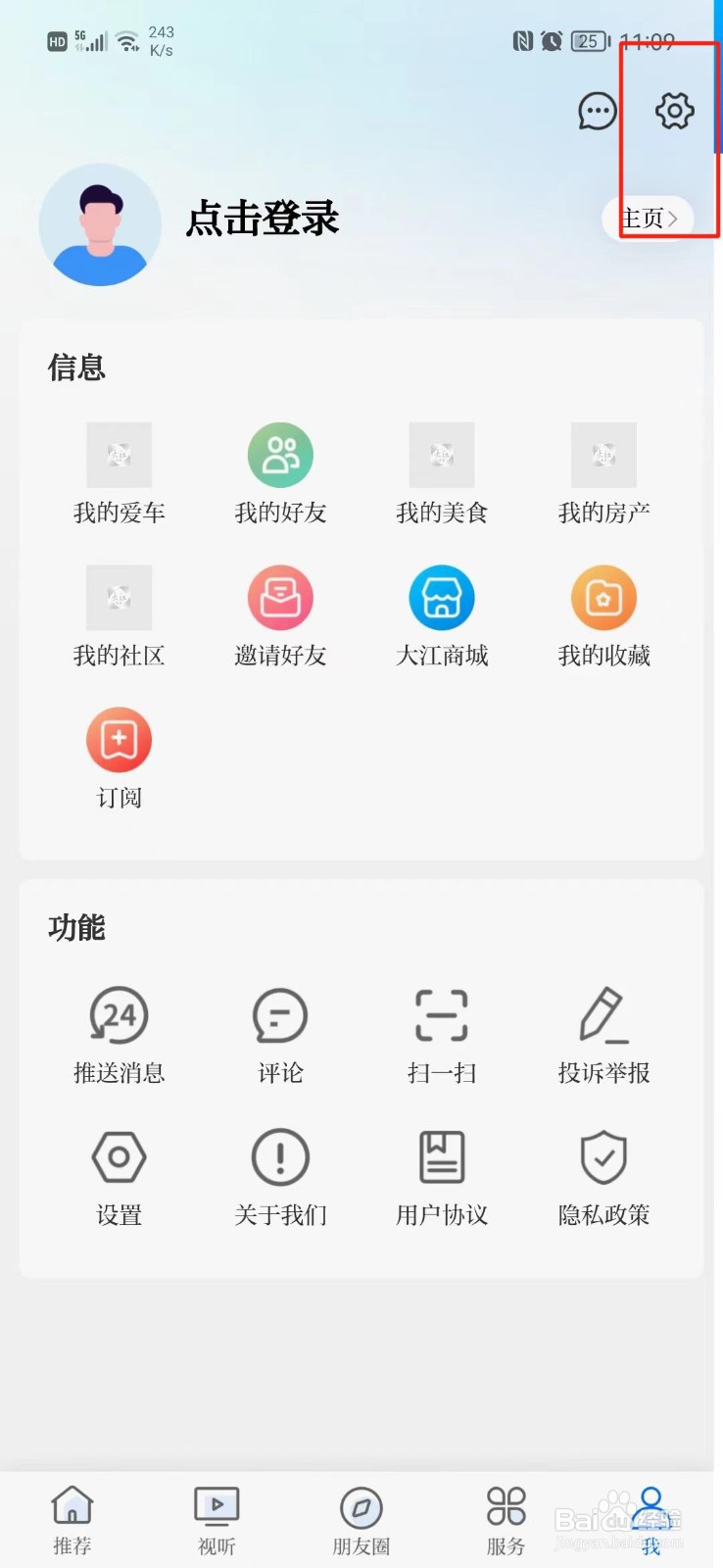This screenshot has width=723, height=1568.
Task: Tap 点击登录 to log in
Action: pos(263,218)
